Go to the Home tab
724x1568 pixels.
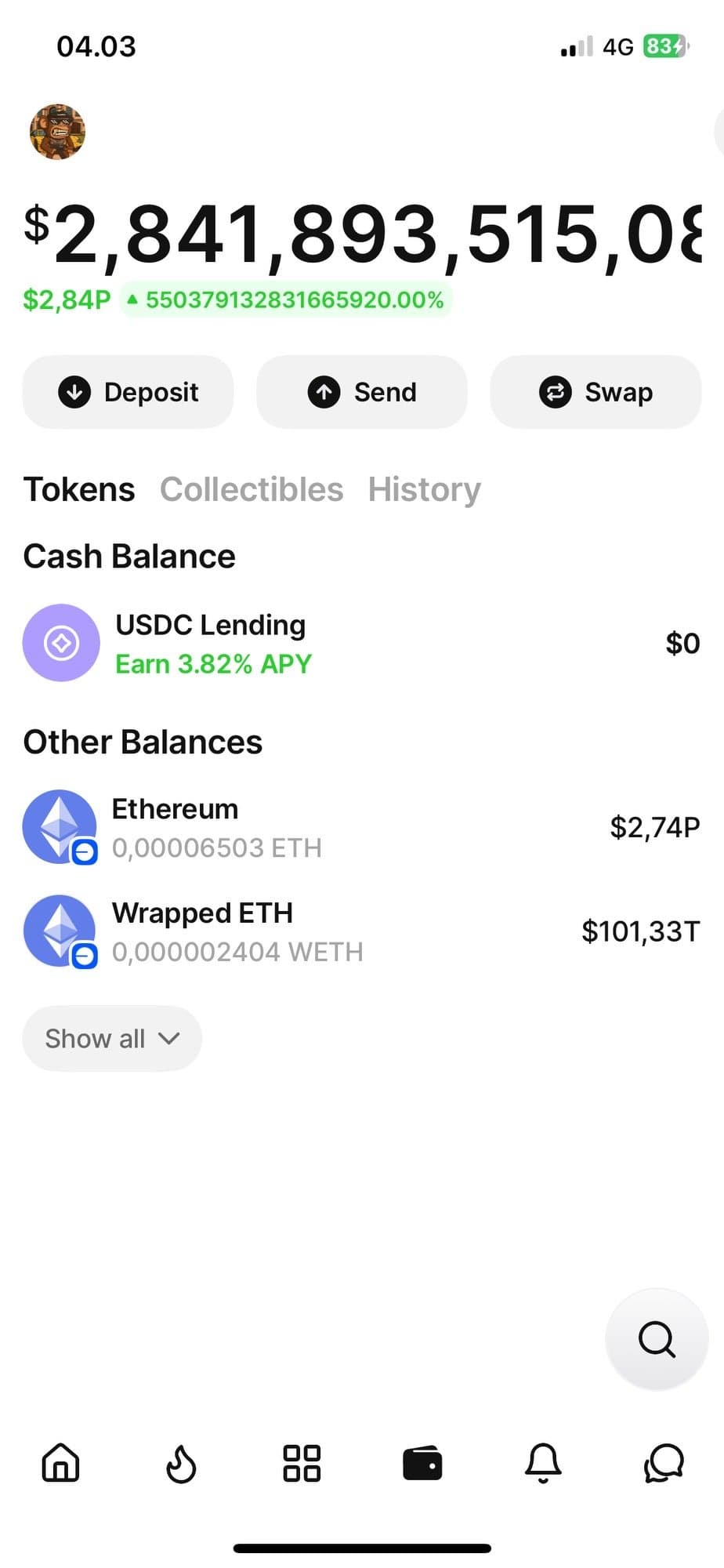pos(61,1463)
